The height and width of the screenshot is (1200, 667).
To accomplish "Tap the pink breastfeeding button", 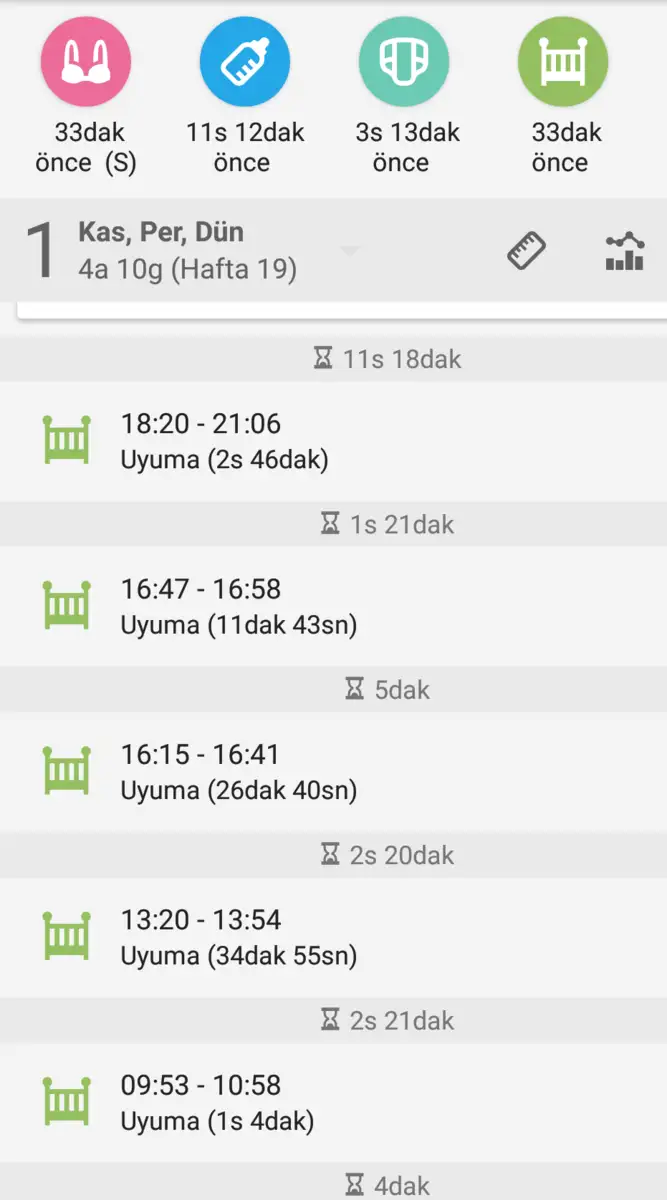I will tap(85, 62).
